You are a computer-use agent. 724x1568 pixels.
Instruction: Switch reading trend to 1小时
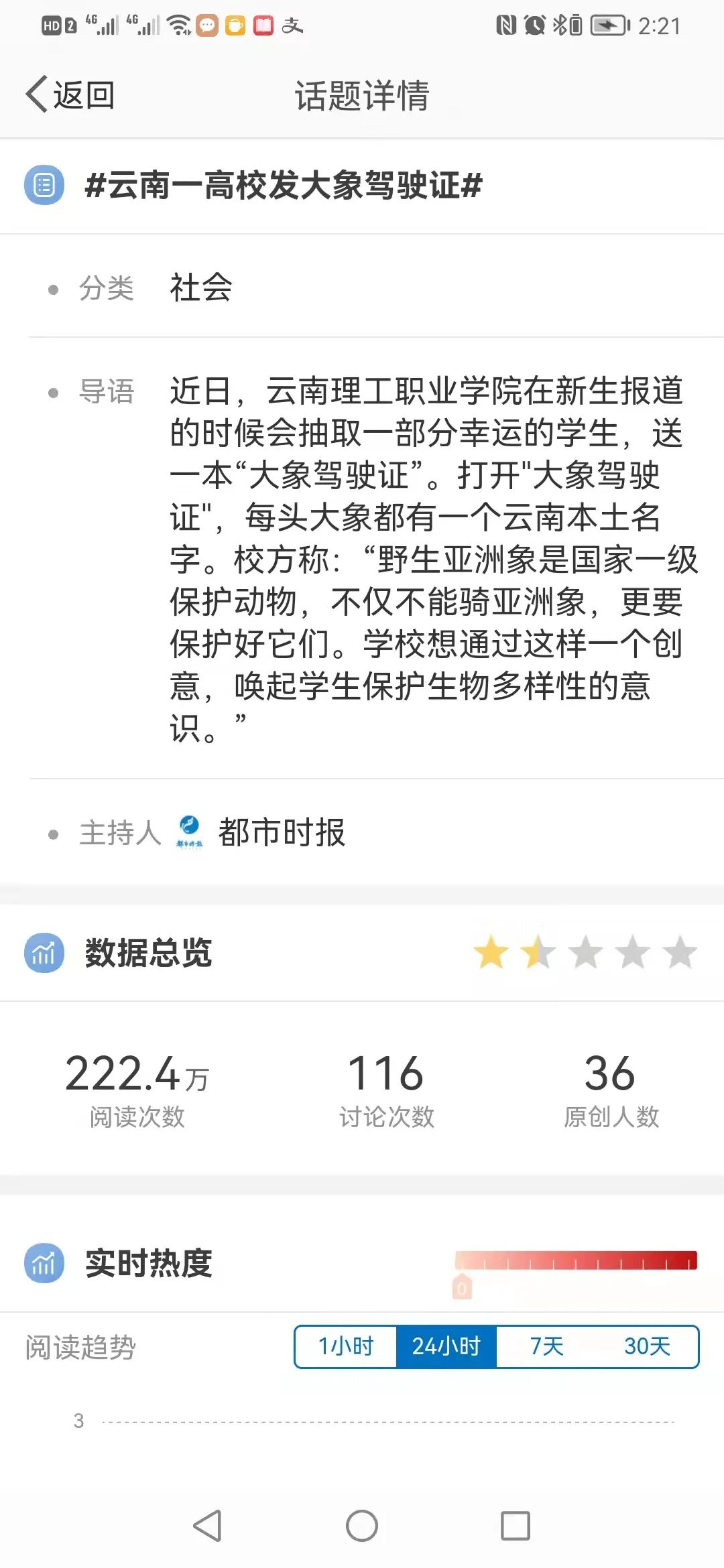tap(346, 1346)
